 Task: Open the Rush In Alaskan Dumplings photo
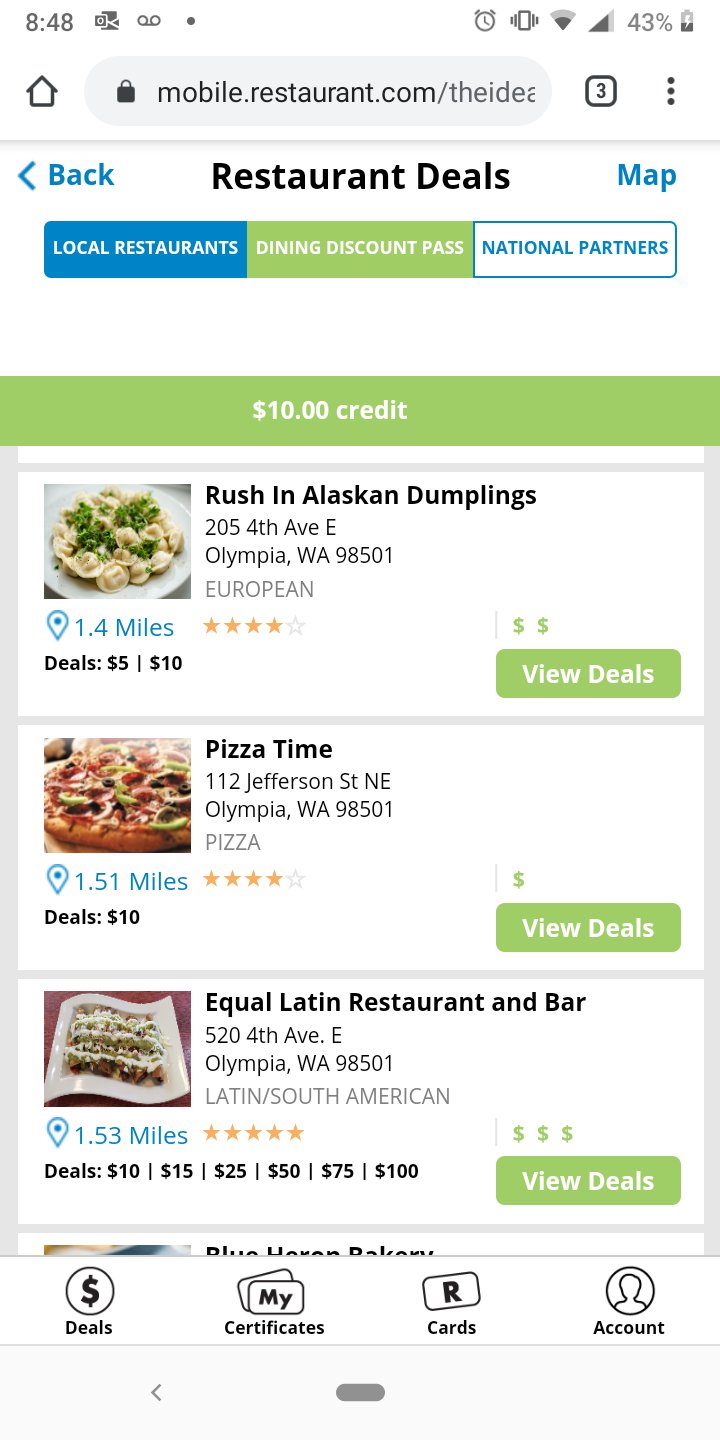click(117, 541)
